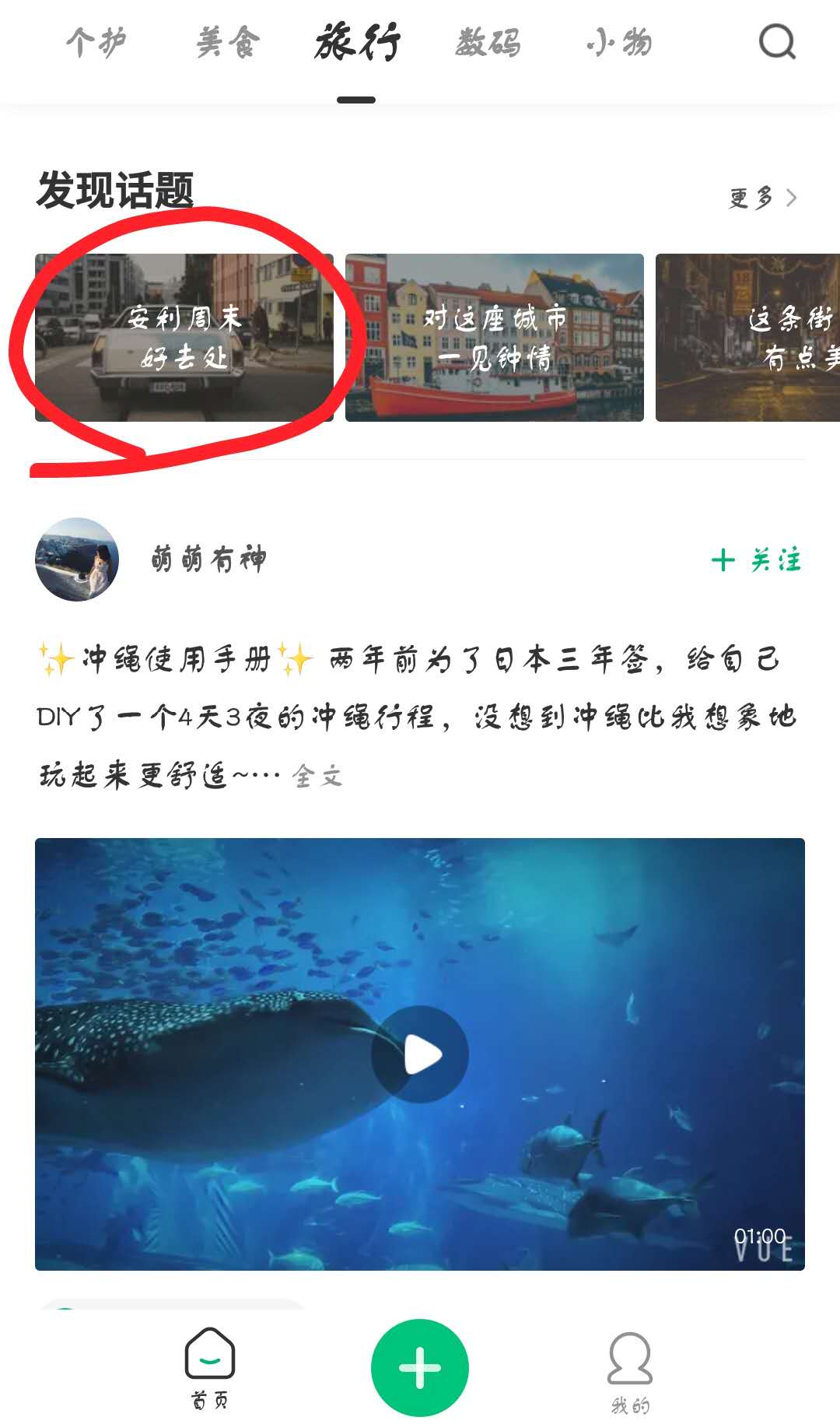Go to the 小物 tab

619,42
